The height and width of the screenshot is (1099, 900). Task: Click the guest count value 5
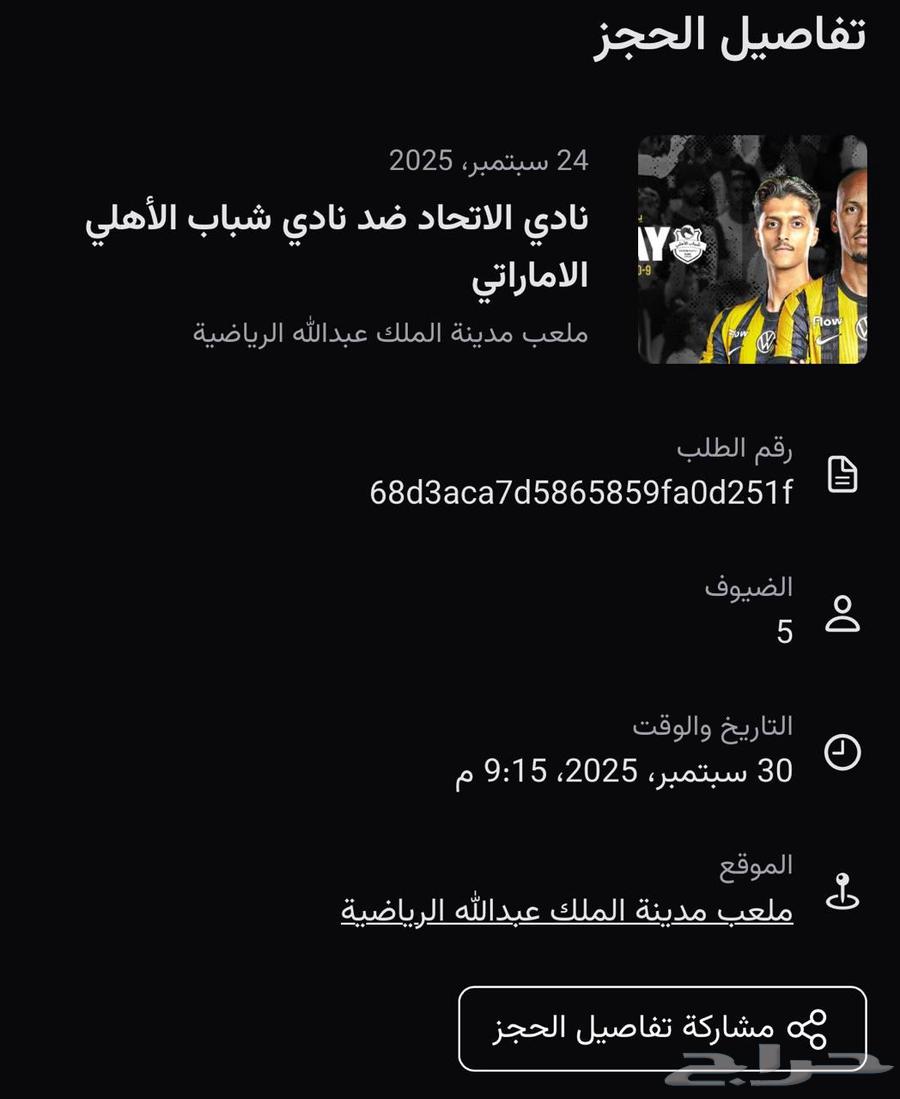pyautogui.click(x=785, y=631)
